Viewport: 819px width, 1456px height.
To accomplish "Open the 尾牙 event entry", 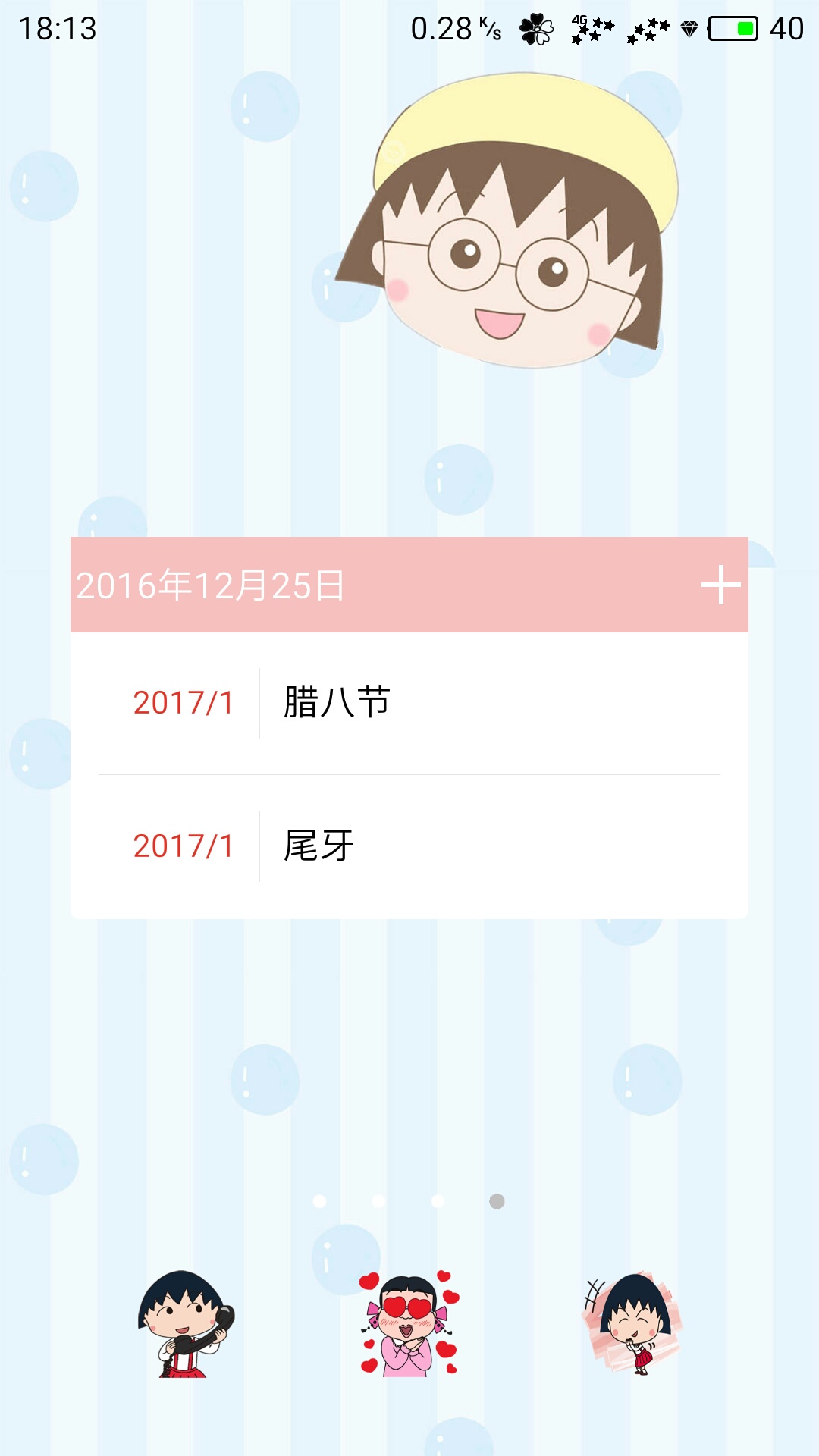I will point(409,846).
